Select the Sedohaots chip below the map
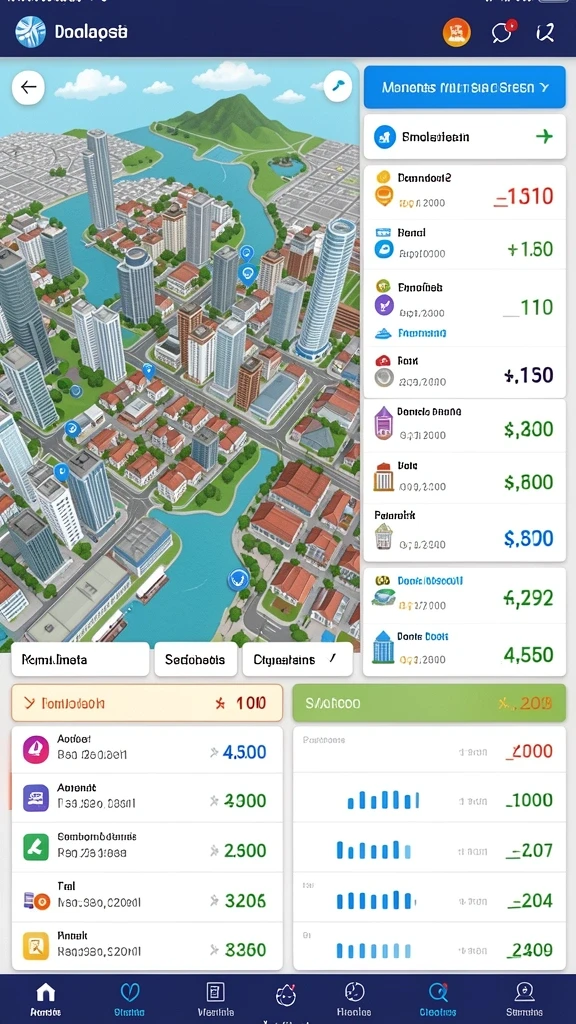 (x=196, y=660)
